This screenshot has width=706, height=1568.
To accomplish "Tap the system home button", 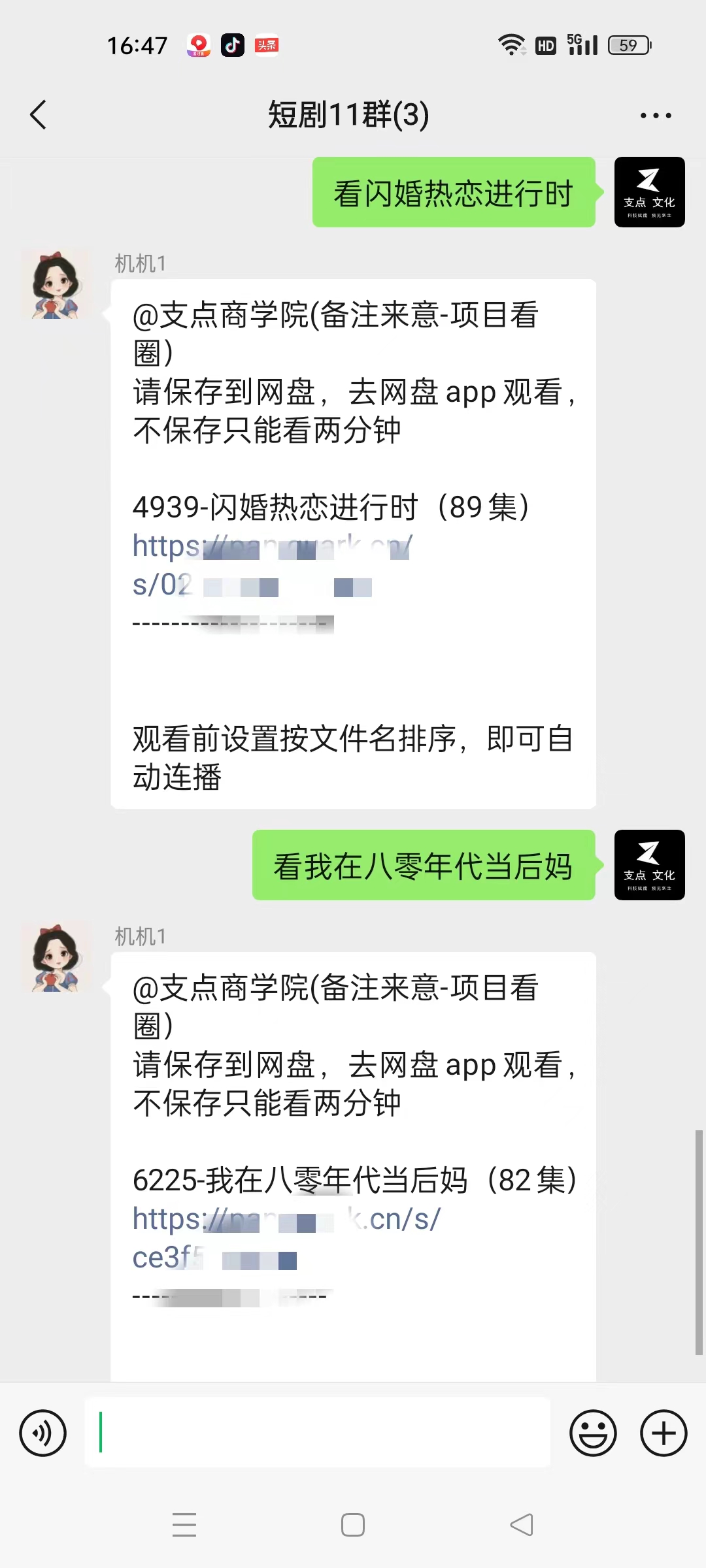I will [353, 1525].
